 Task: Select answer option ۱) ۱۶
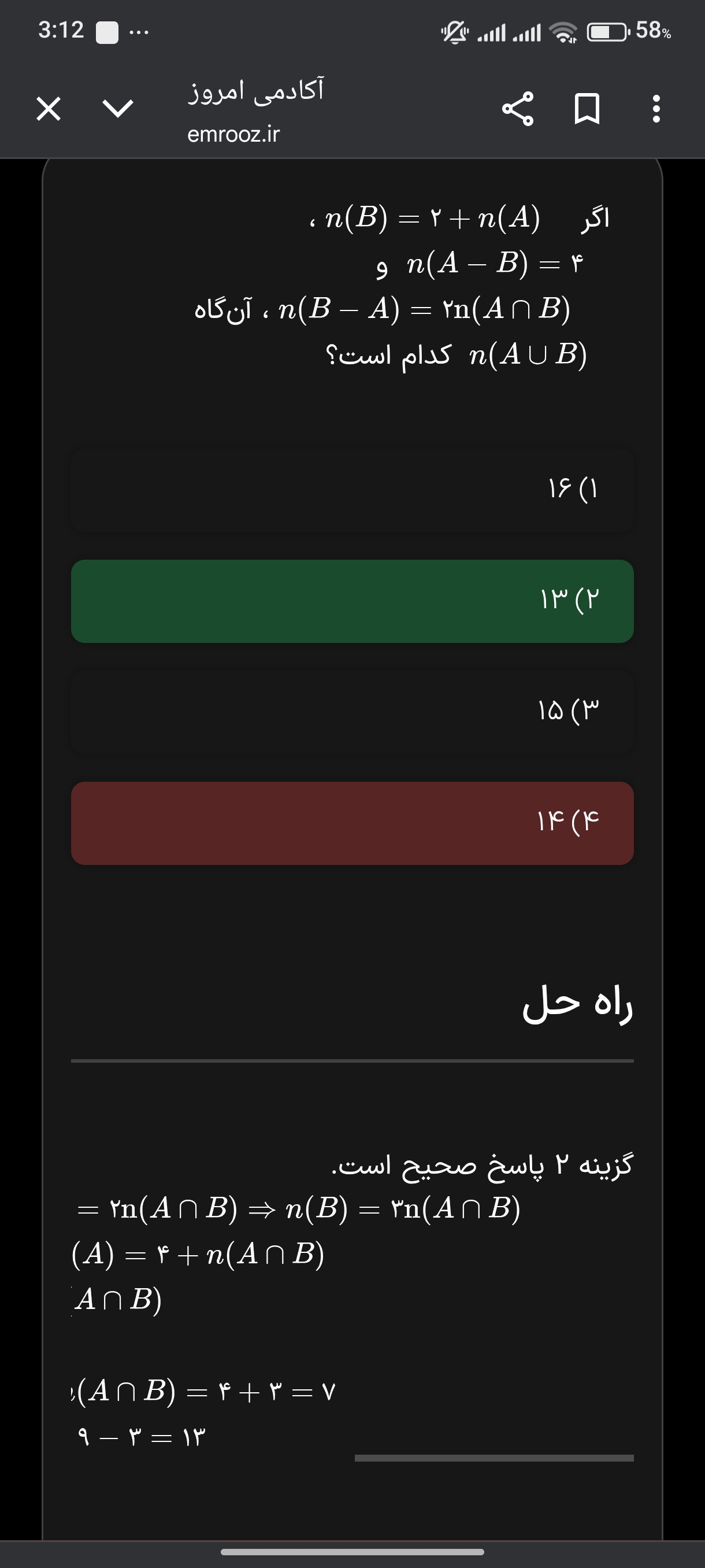[352, 490]
